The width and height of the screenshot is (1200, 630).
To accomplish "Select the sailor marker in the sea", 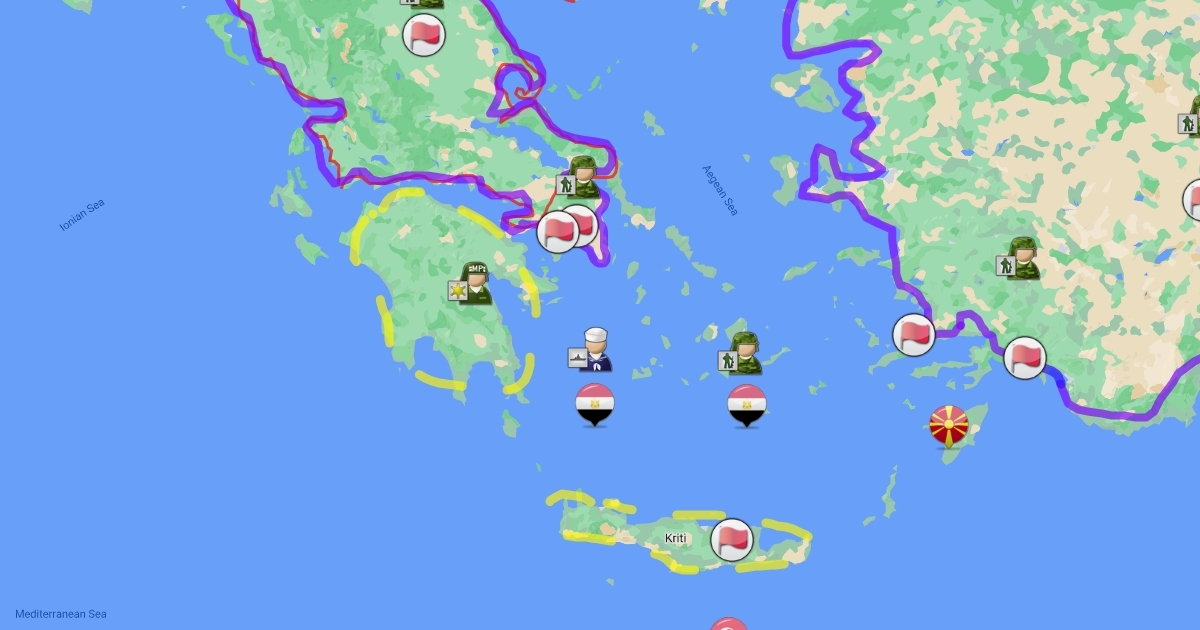I will pos(591,350).
